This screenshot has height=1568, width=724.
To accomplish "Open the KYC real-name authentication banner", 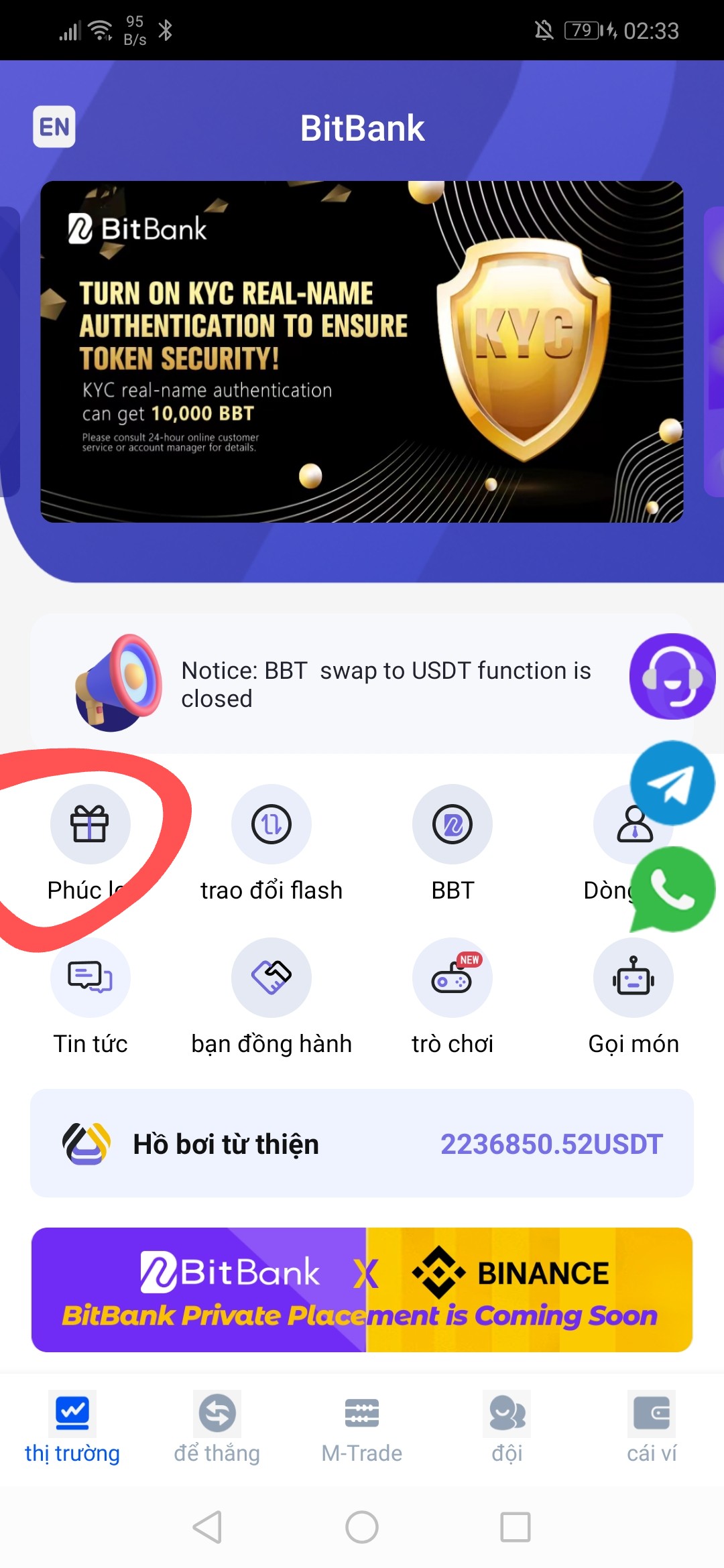I will [x=362, y=352].
